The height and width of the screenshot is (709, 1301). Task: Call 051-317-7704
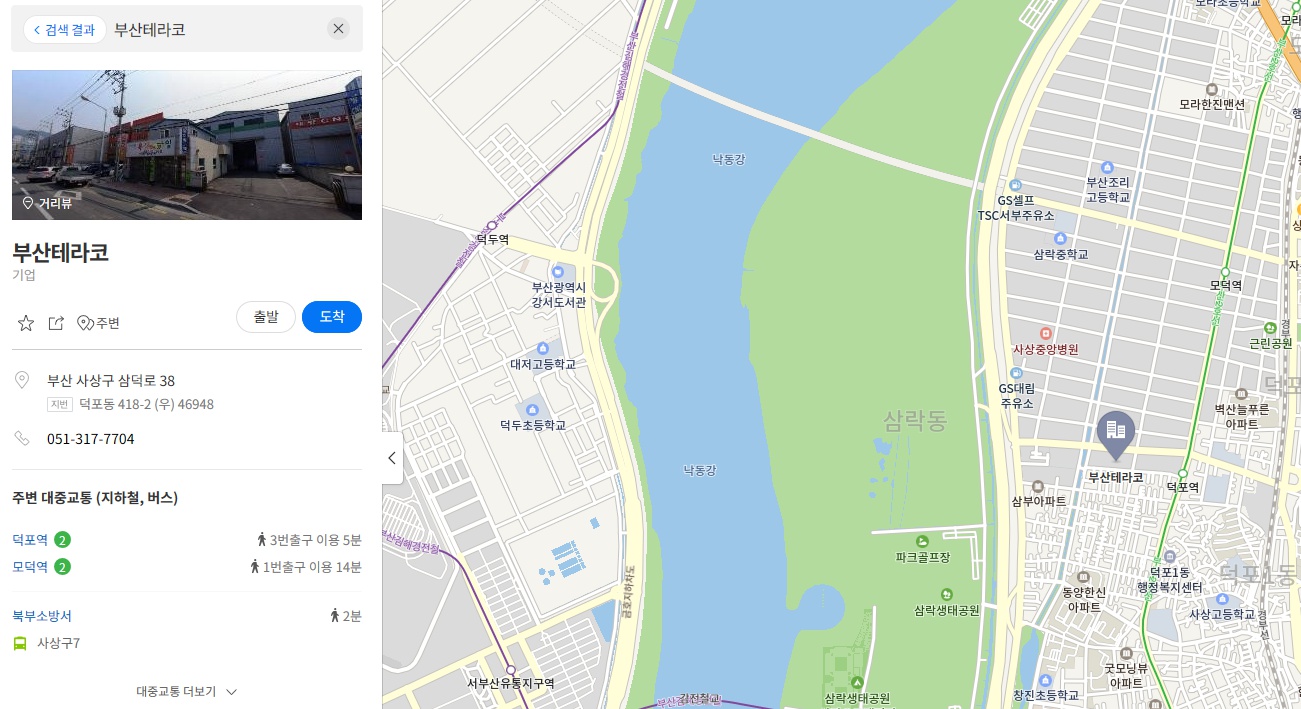[90, 439]
